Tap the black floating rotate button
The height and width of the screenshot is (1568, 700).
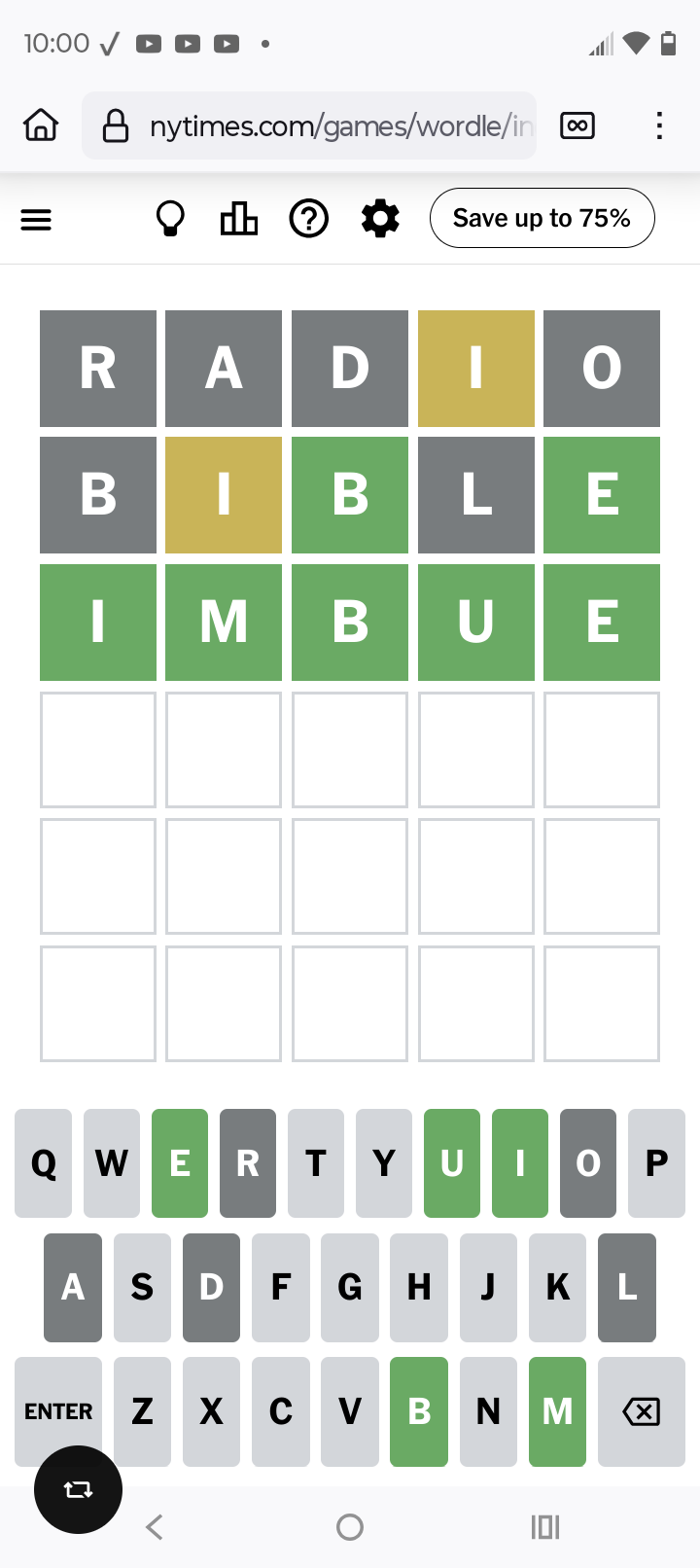tap(78, 1489)
